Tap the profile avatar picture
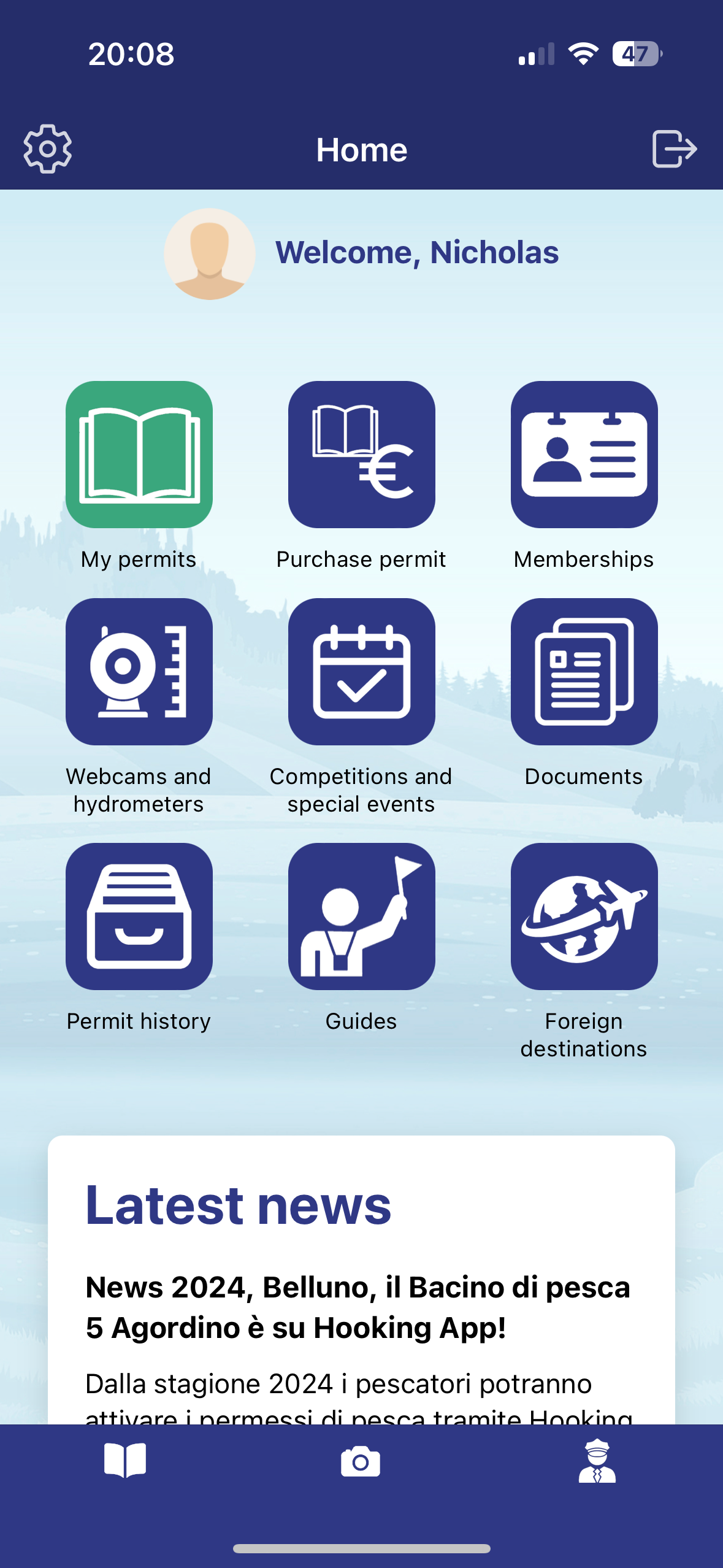723x1568 pixels. coord(210,254)
